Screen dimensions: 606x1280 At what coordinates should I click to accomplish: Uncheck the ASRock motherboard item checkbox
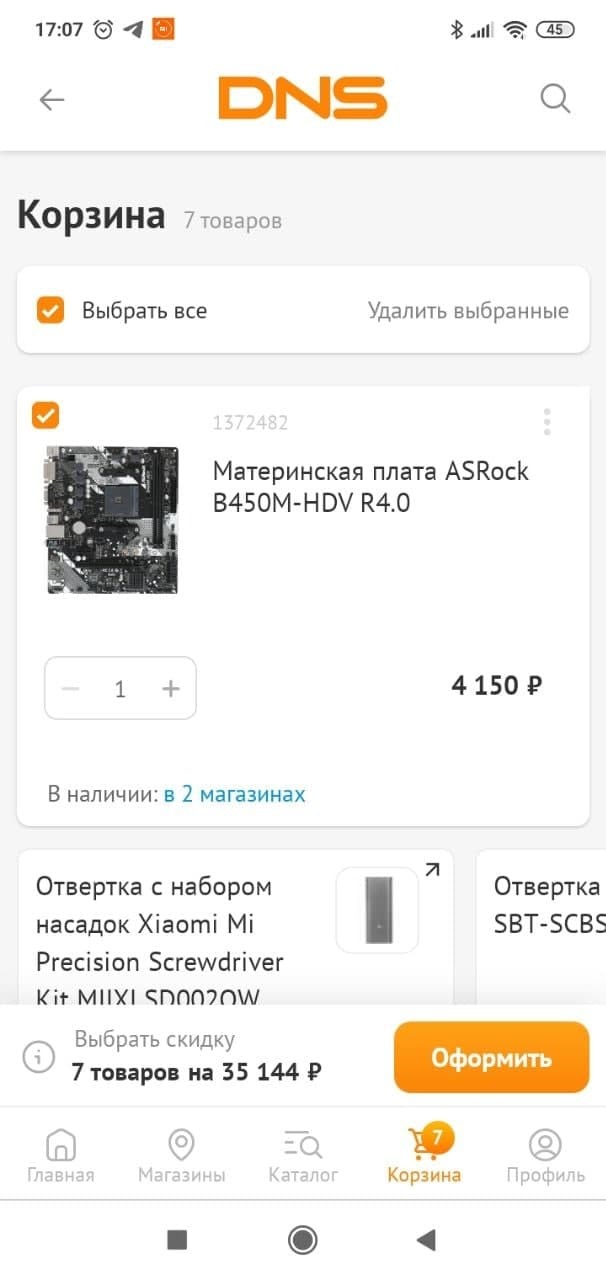[x=46, y=415]
